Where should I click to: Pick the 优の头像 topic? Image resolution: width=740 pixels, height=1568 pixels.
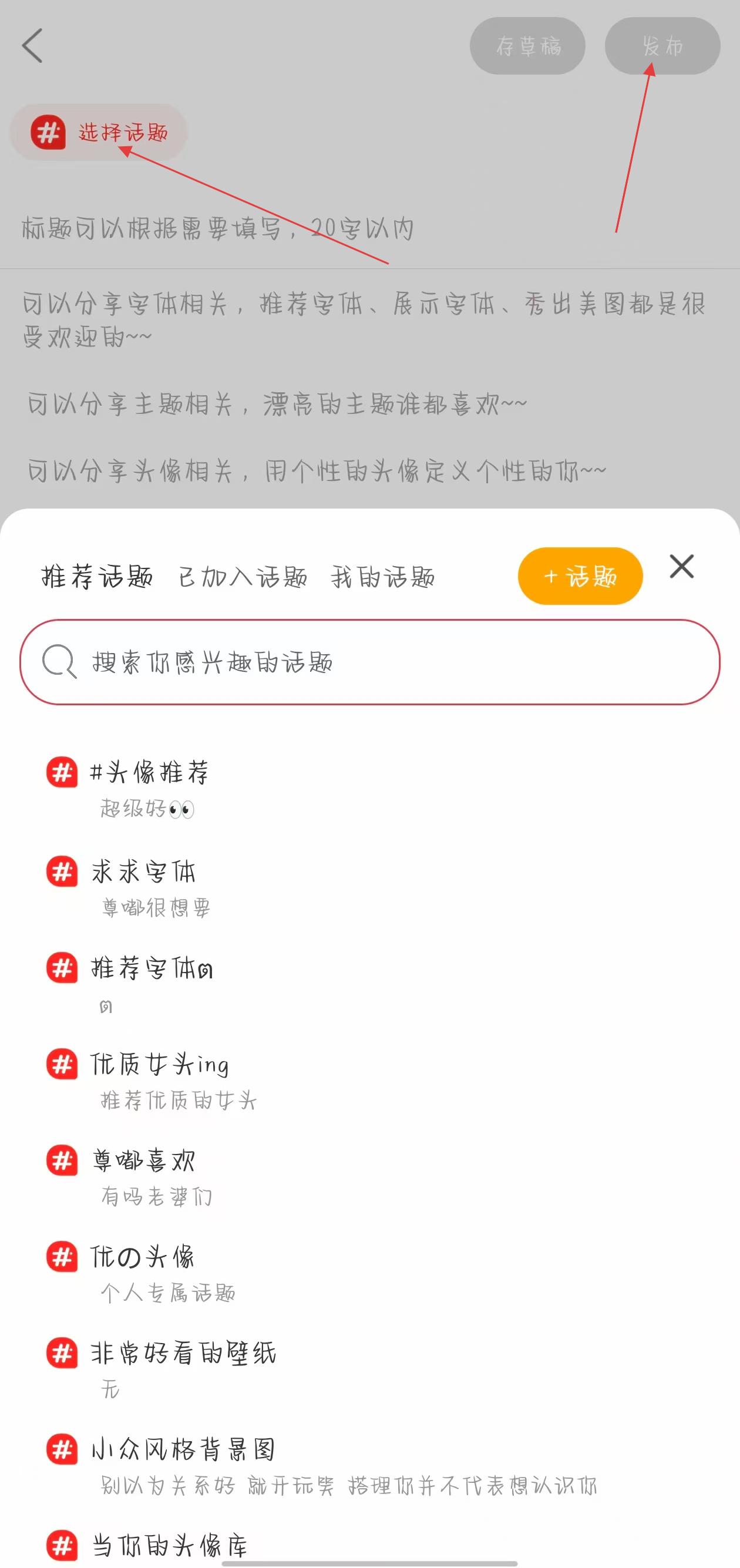pos(142,1257)
